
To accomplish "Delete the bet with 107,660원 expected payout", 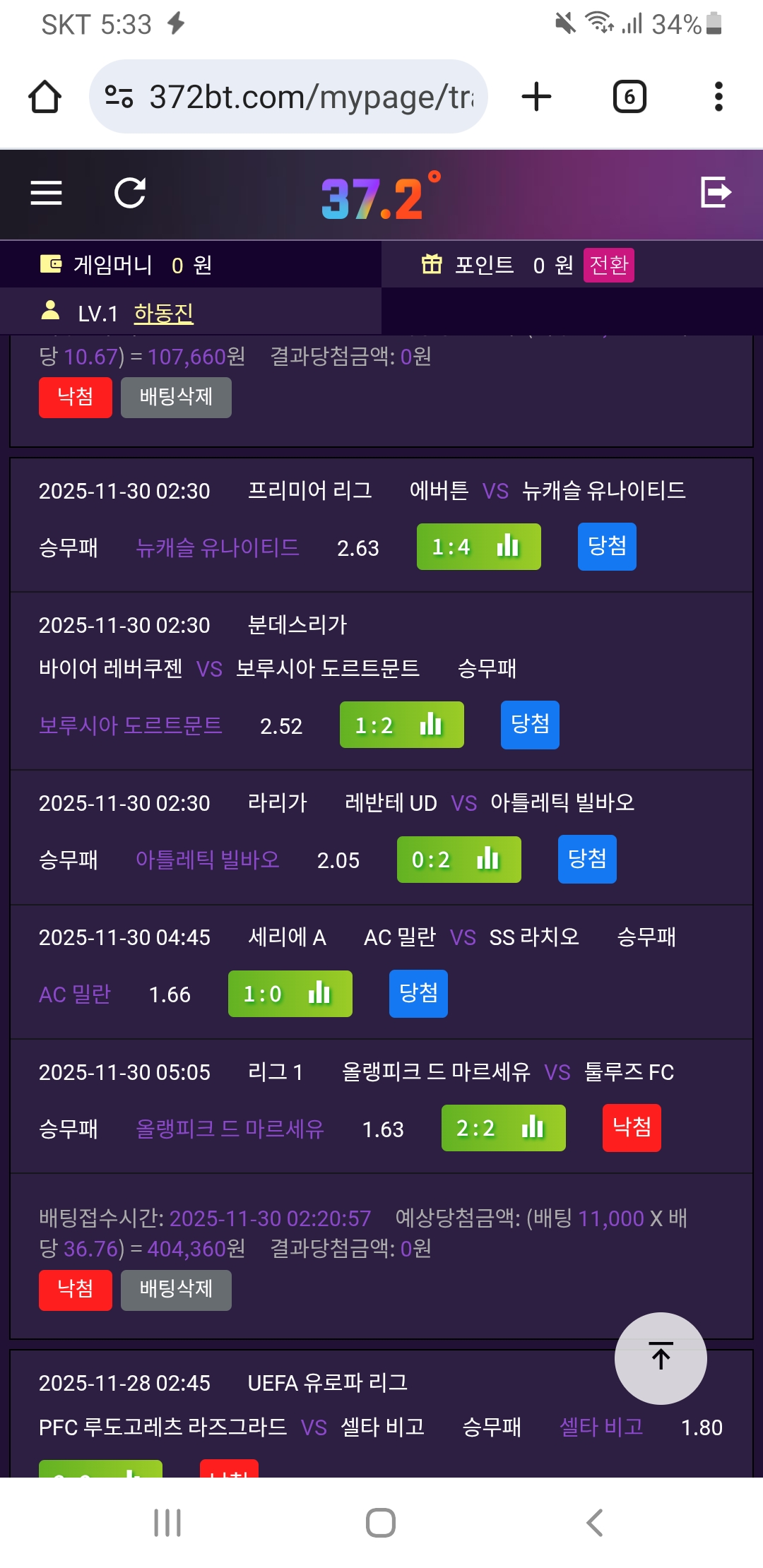I will tap(176, 397).
